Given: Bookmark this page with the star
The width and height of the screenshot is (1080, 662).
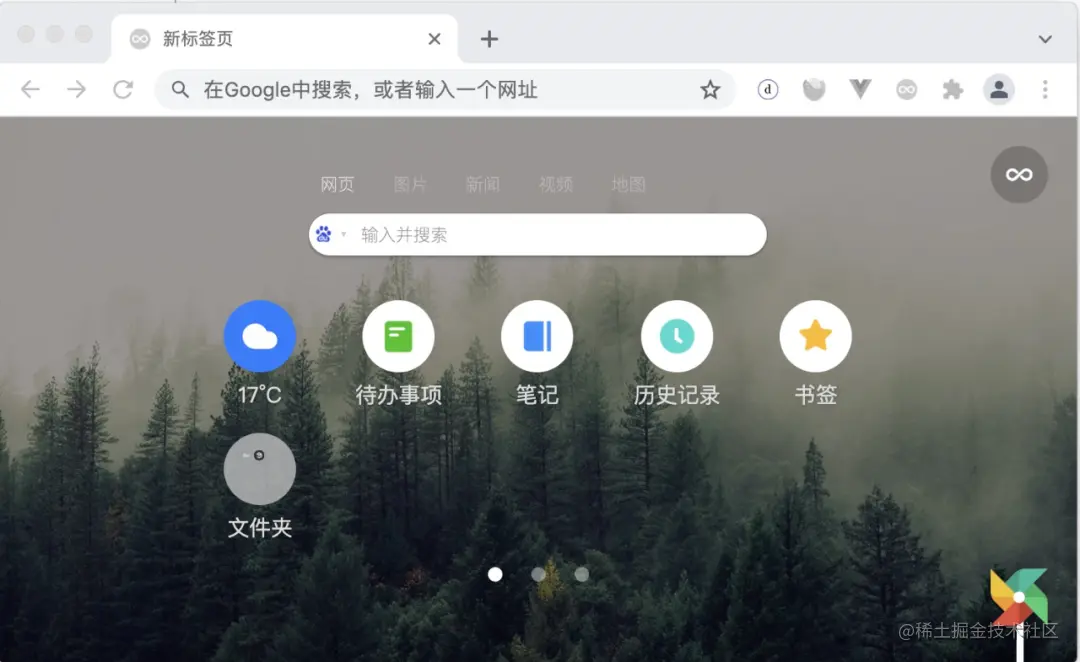Looking at the screenshot, I should pyautogui.click(x=710, y=90).
